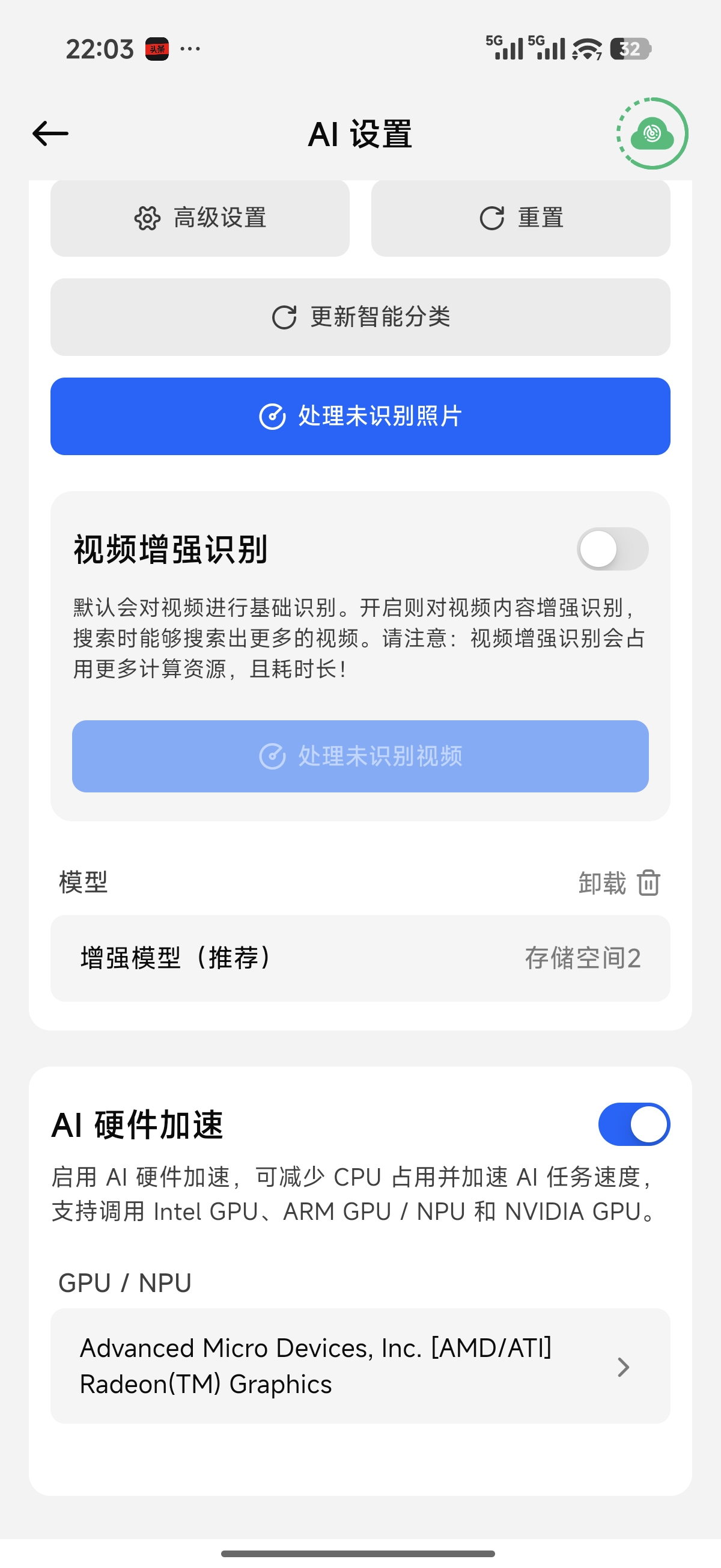721x1568 pixels.
Task: Open the green cloud status icon
Action: pos(652,133)
